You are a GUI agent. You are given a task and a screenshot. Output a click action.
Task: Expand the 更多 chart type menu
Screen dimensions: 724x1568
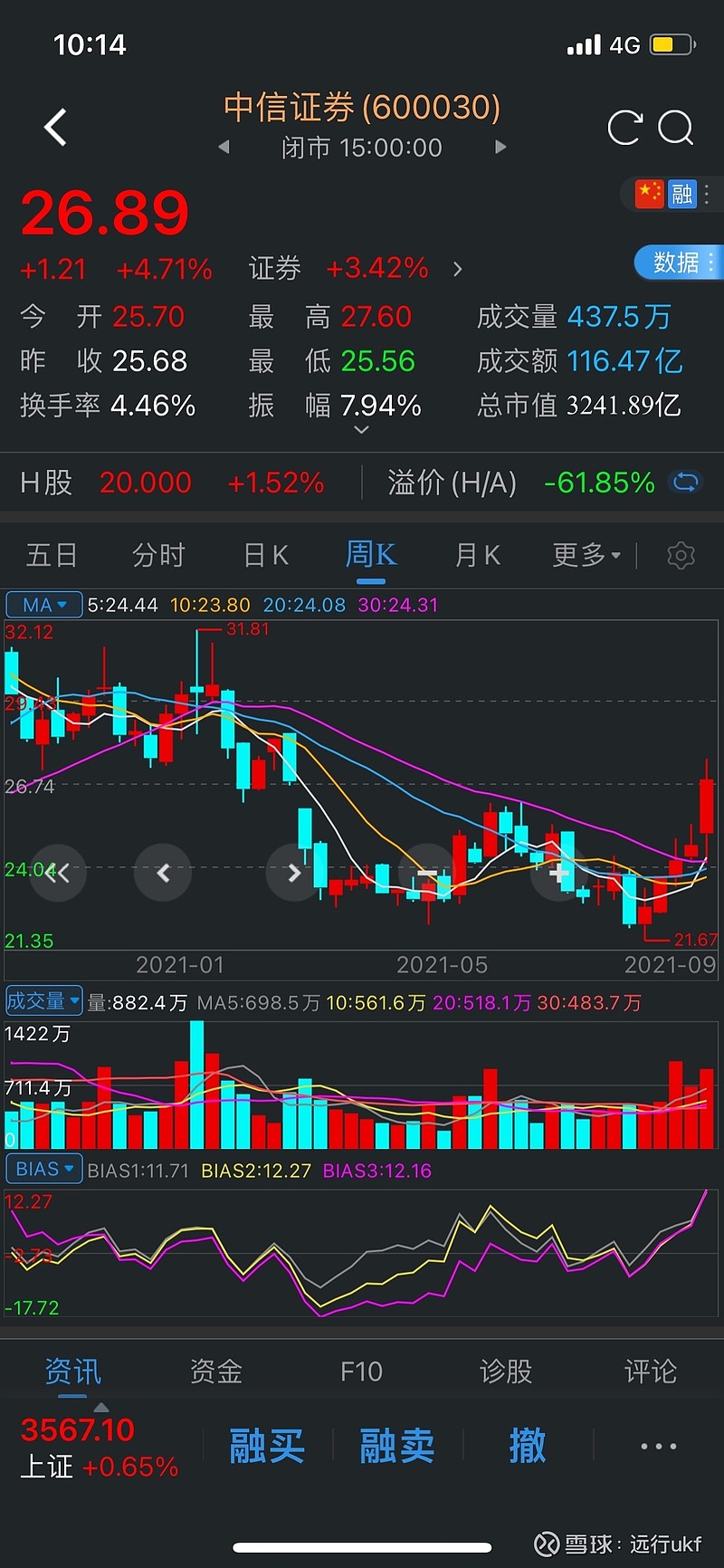pos(584,555)
